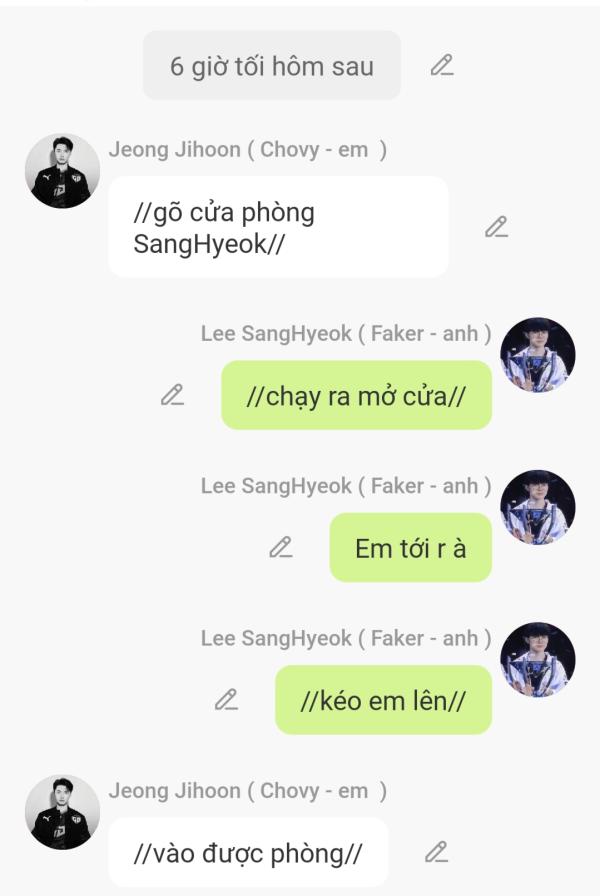Viewport: 600px width, 896px height.
Task: Edit the '6 giờ tối hôm sau' timestamp
Action: click(x=442, y=66)
